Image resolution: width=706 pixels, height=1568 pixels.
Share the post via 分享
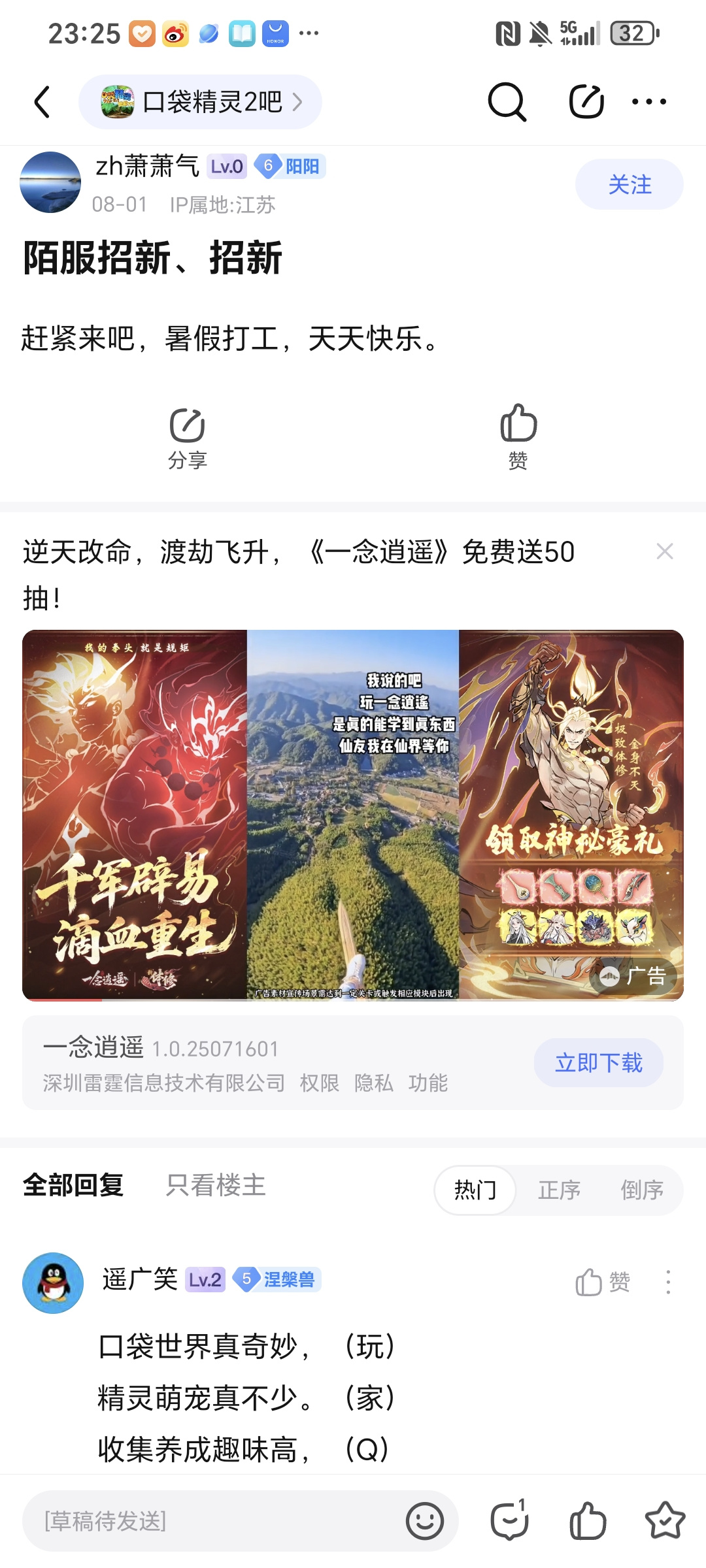pyautogui.click(x=188, y=438)
